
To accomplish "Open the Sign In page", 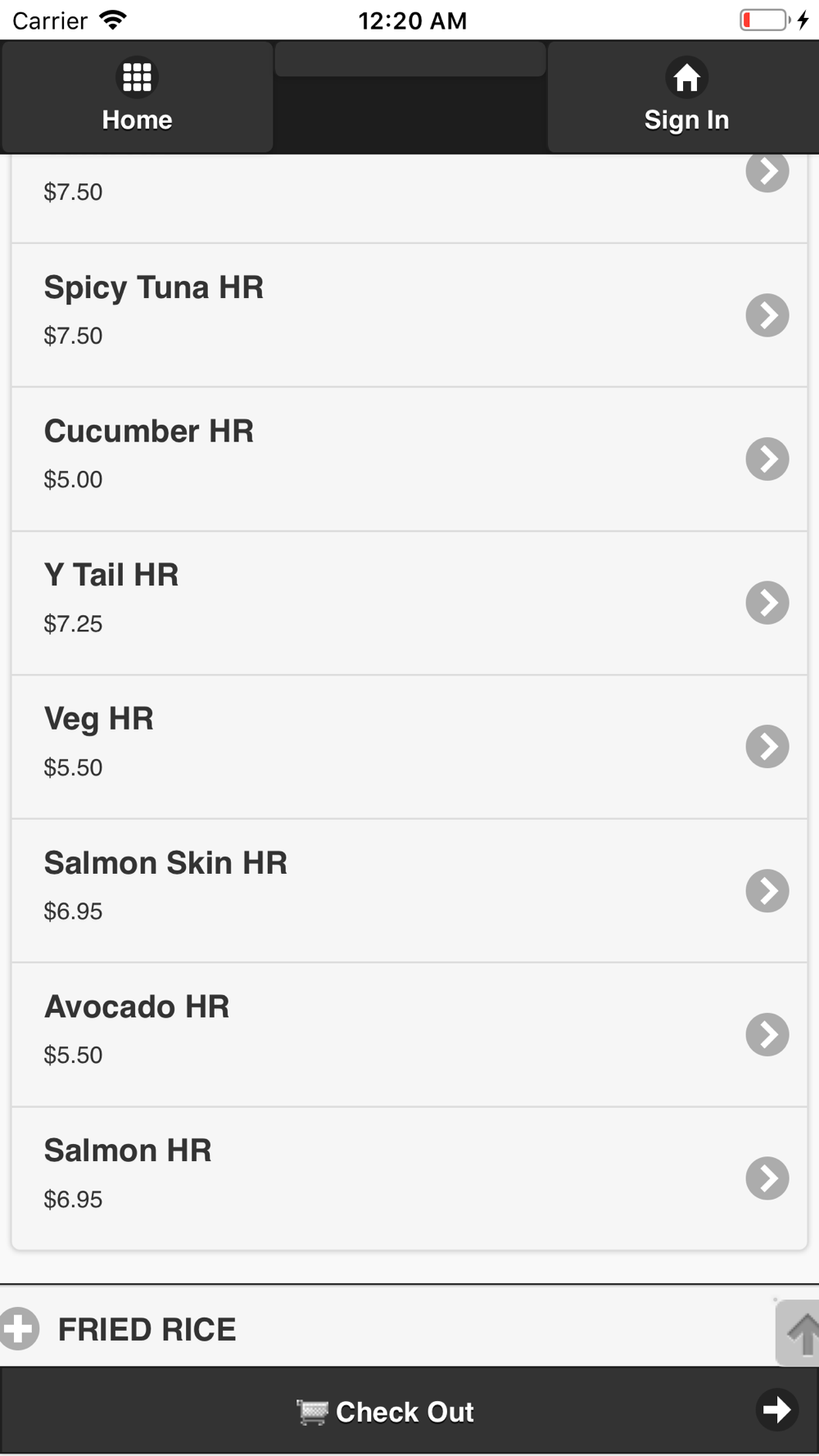I will coord(686,97).
